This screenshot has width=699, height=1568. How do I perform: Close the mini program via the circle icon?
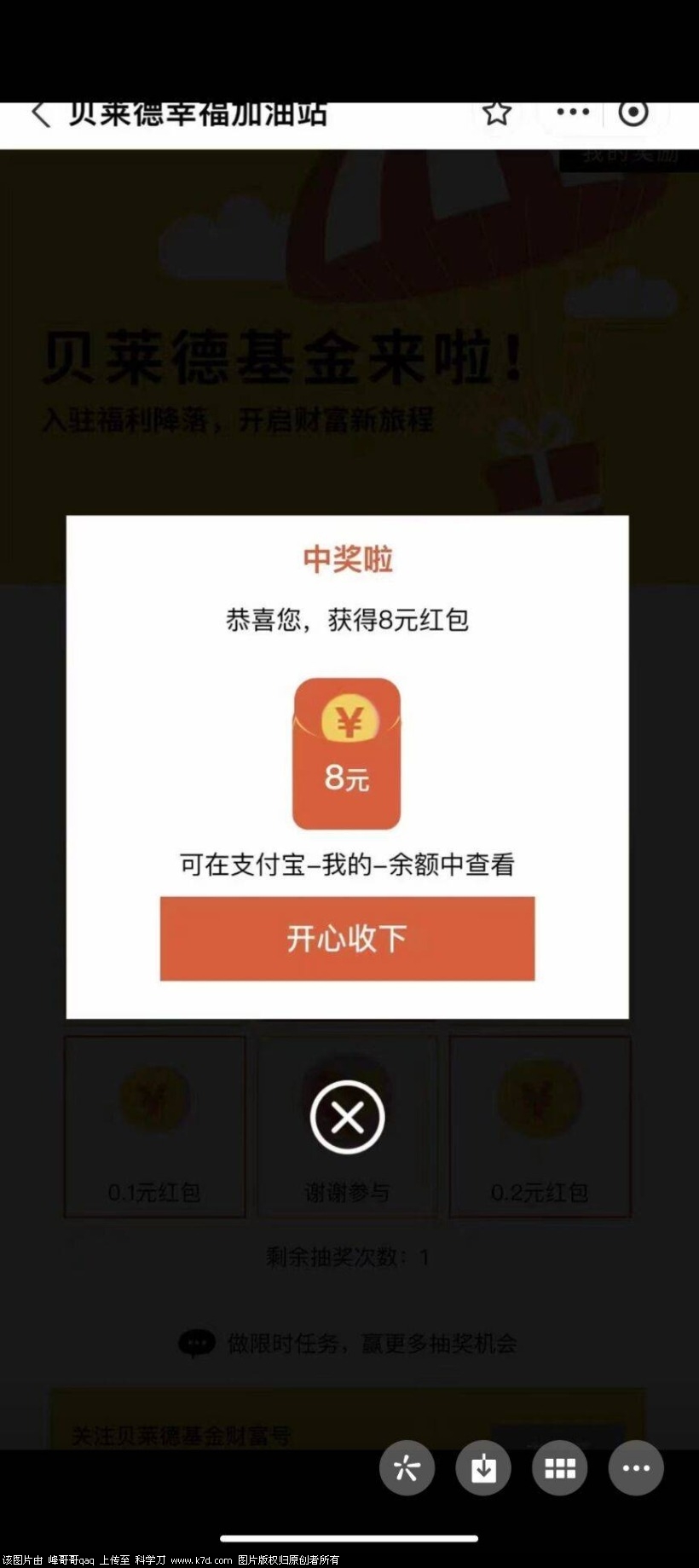633,112
